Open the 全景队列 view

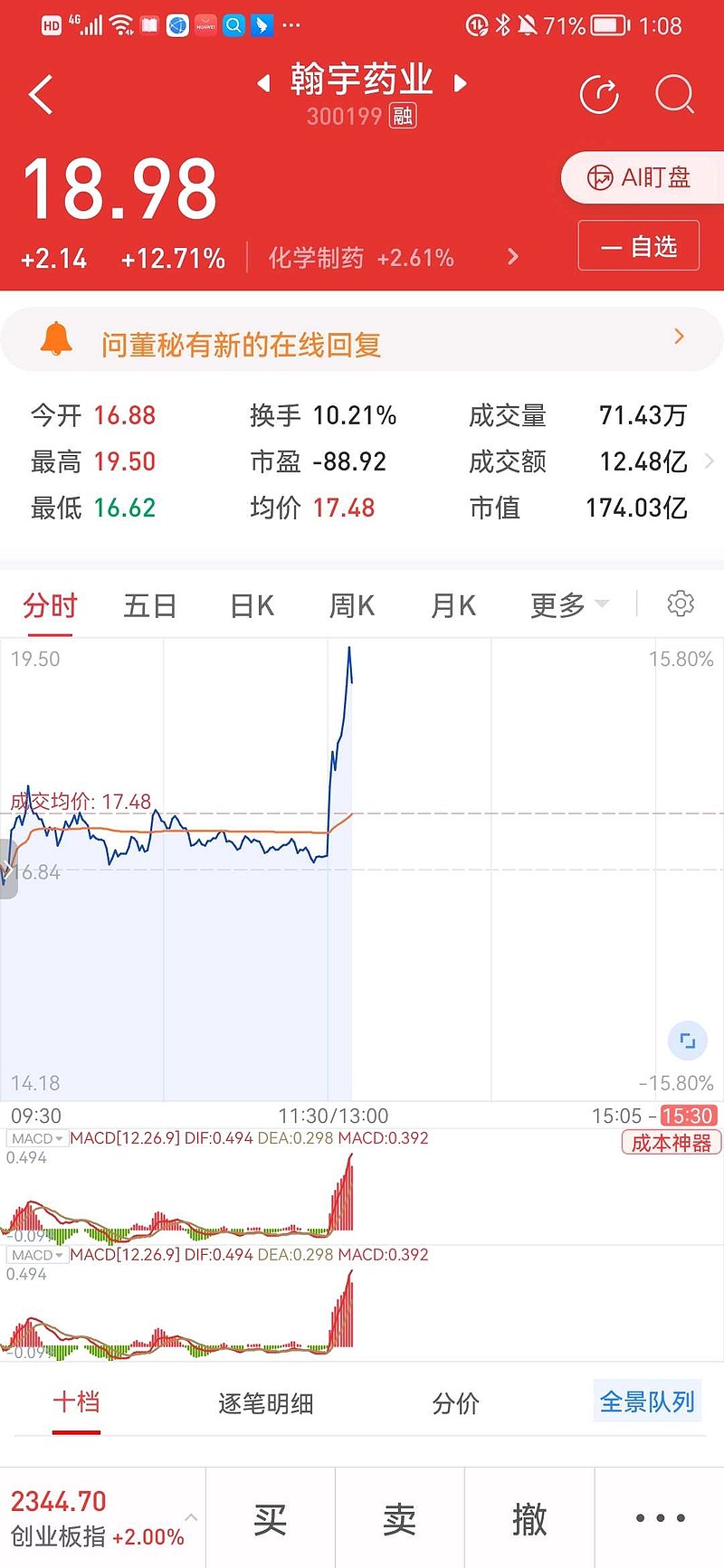(647, 1402)
